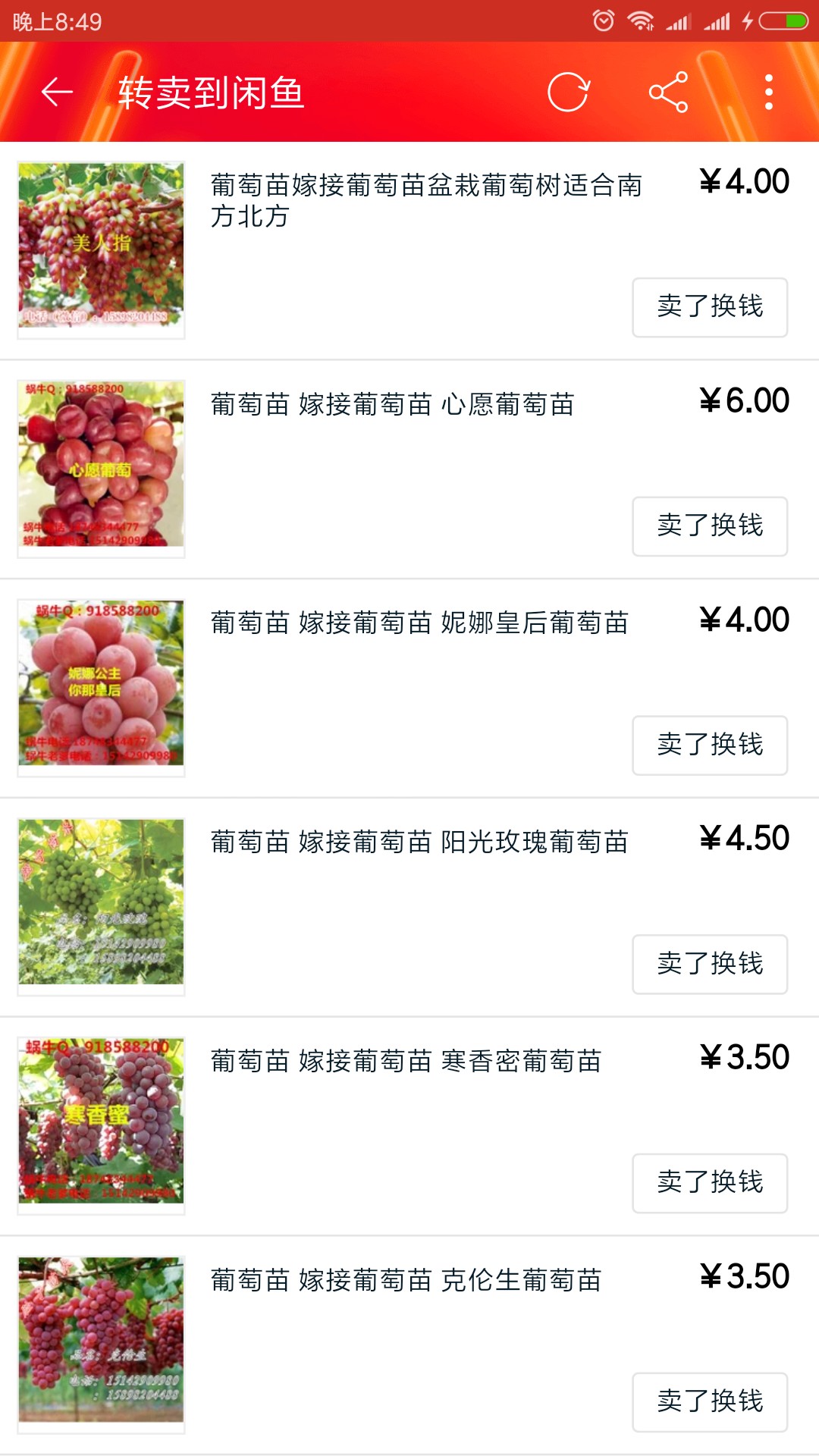The image size is (819, 1456).
Task: Open the 心愿葡萄苗 product image
Action: point(102,469)
